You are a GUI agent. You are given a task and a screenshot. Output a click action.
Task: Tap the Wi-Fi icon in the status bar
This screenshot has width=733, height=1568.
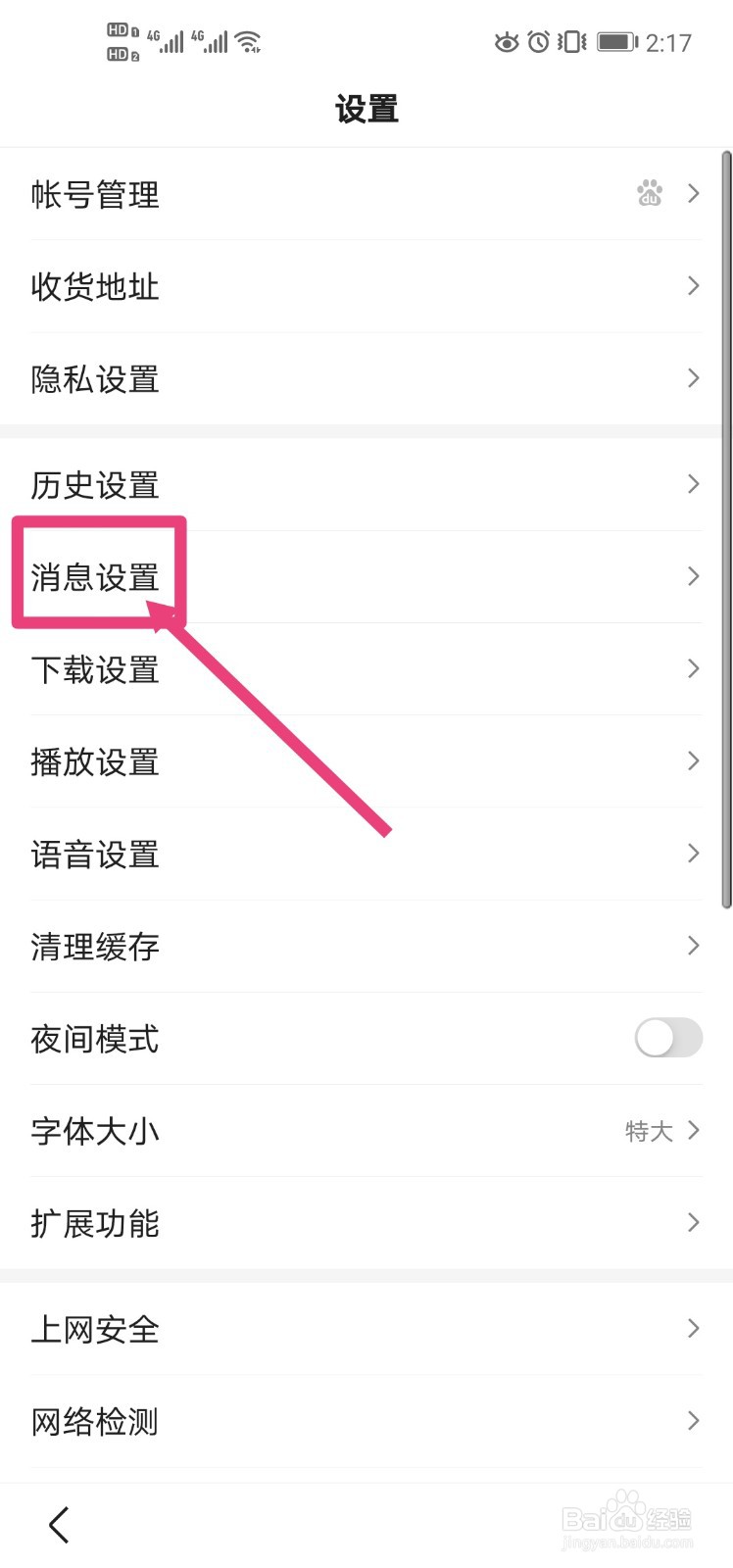coord(248,41)
